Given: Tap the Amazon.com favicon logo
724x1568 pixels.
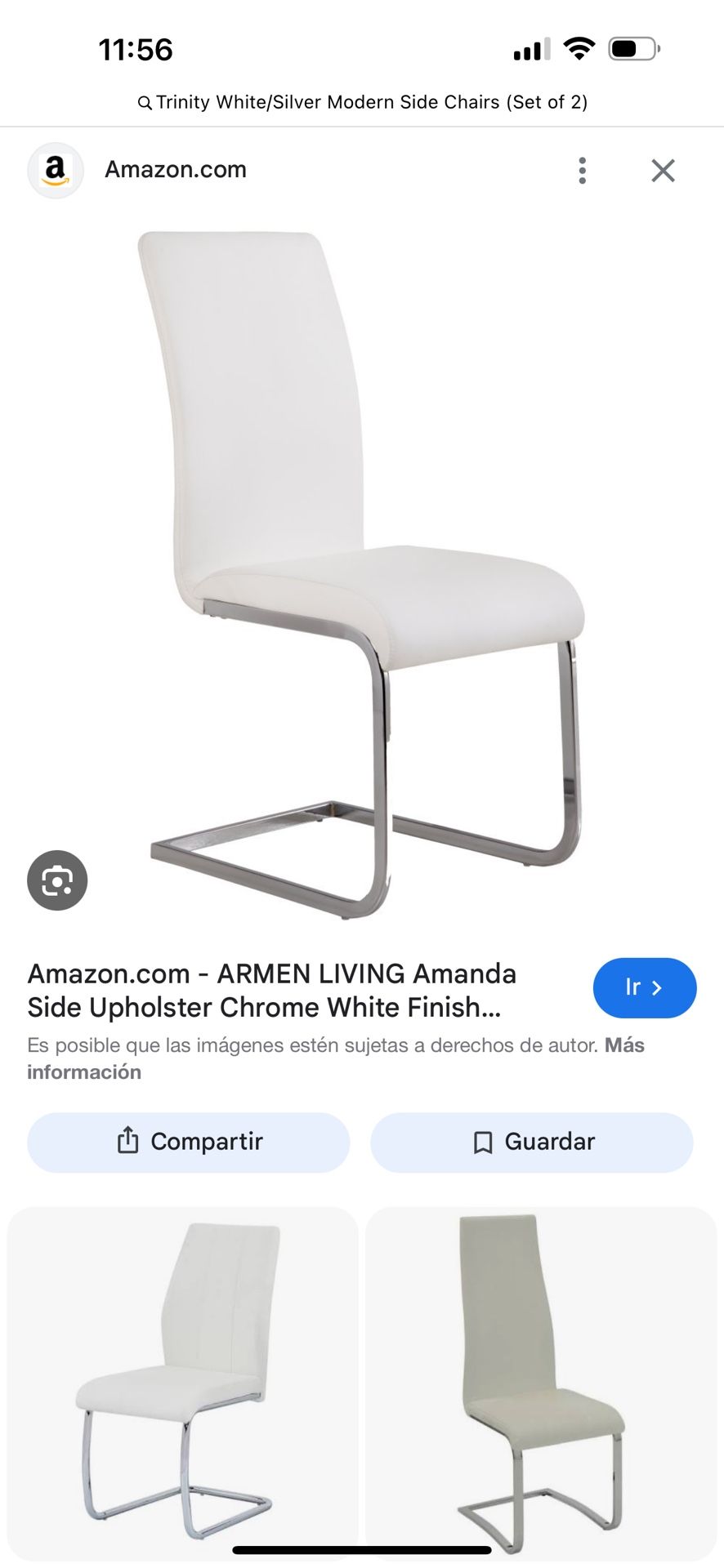Looking at the screenshot, I should pos(56,170).
